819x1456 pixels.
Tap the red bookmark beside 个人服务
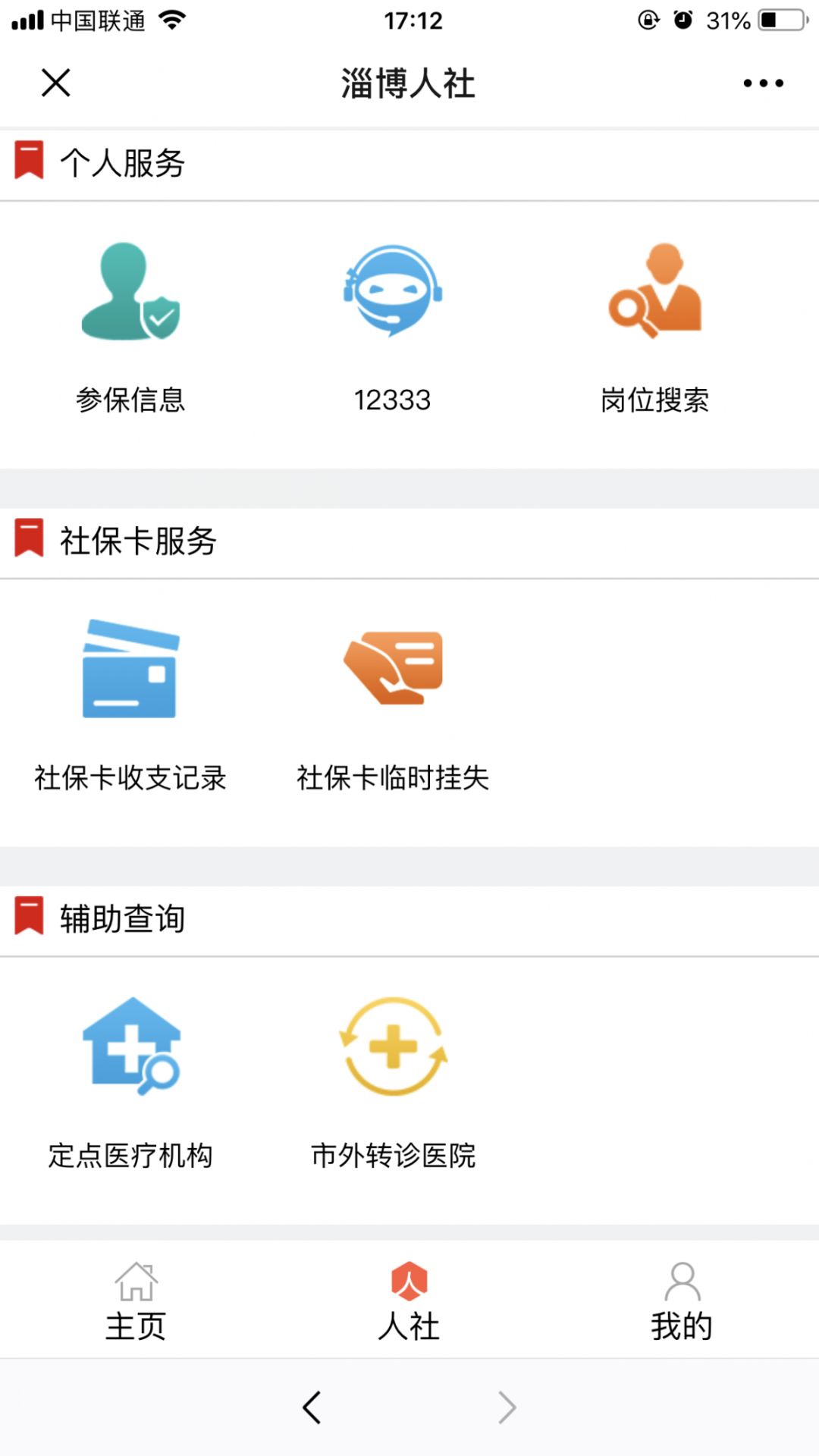[x=29, y=160]
